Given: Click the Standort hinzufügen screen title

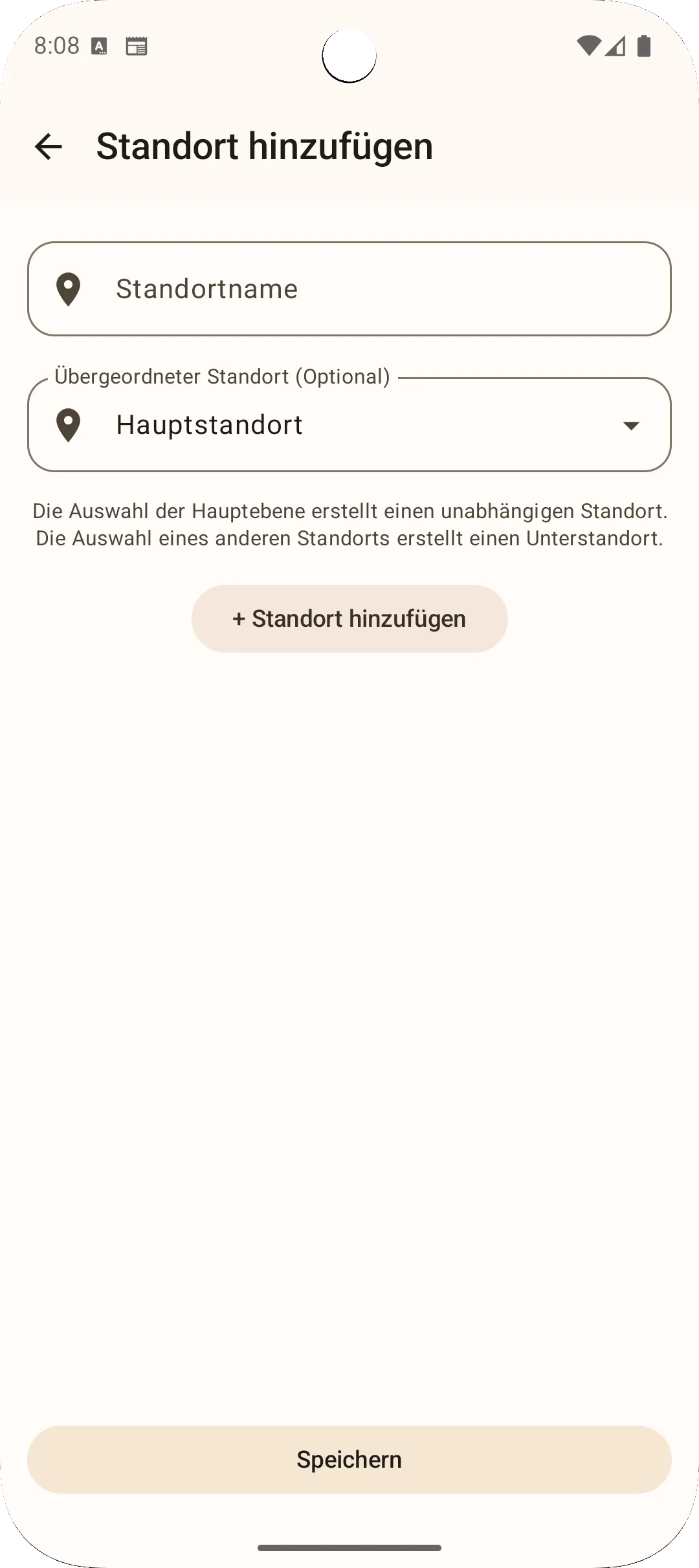Looking at the screenshot, I should (x=265, y=146).
